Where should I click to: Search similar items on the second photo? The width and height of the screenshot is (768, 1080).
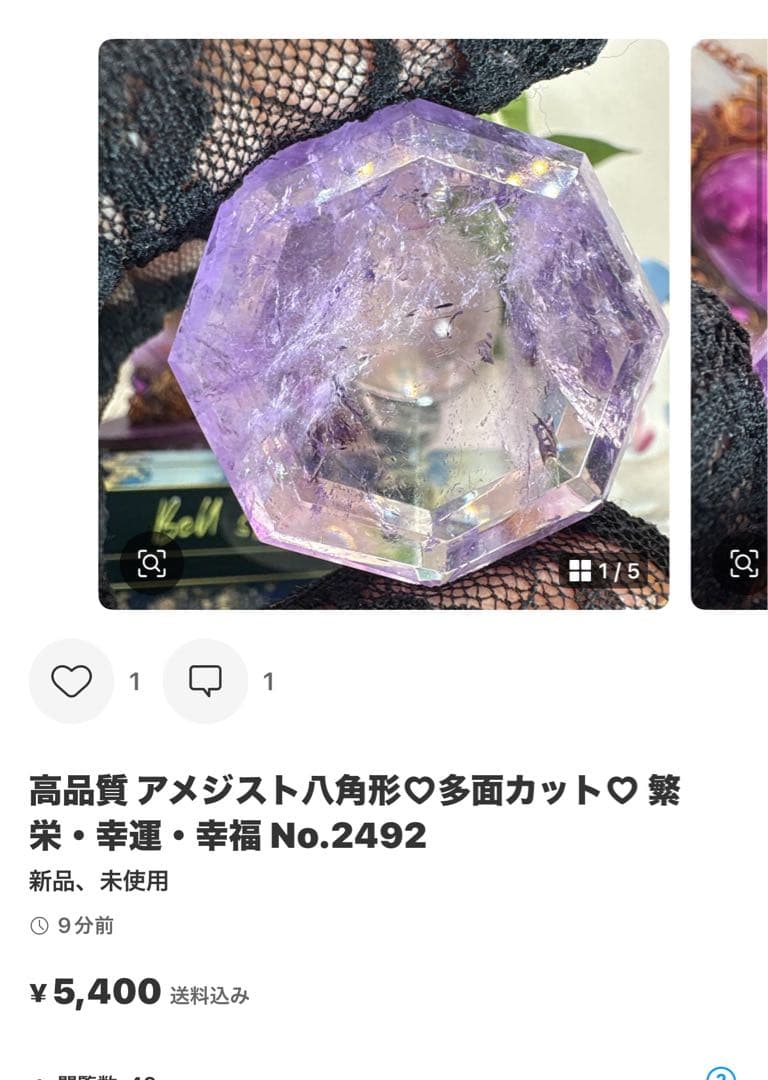(x=744, y=564)
